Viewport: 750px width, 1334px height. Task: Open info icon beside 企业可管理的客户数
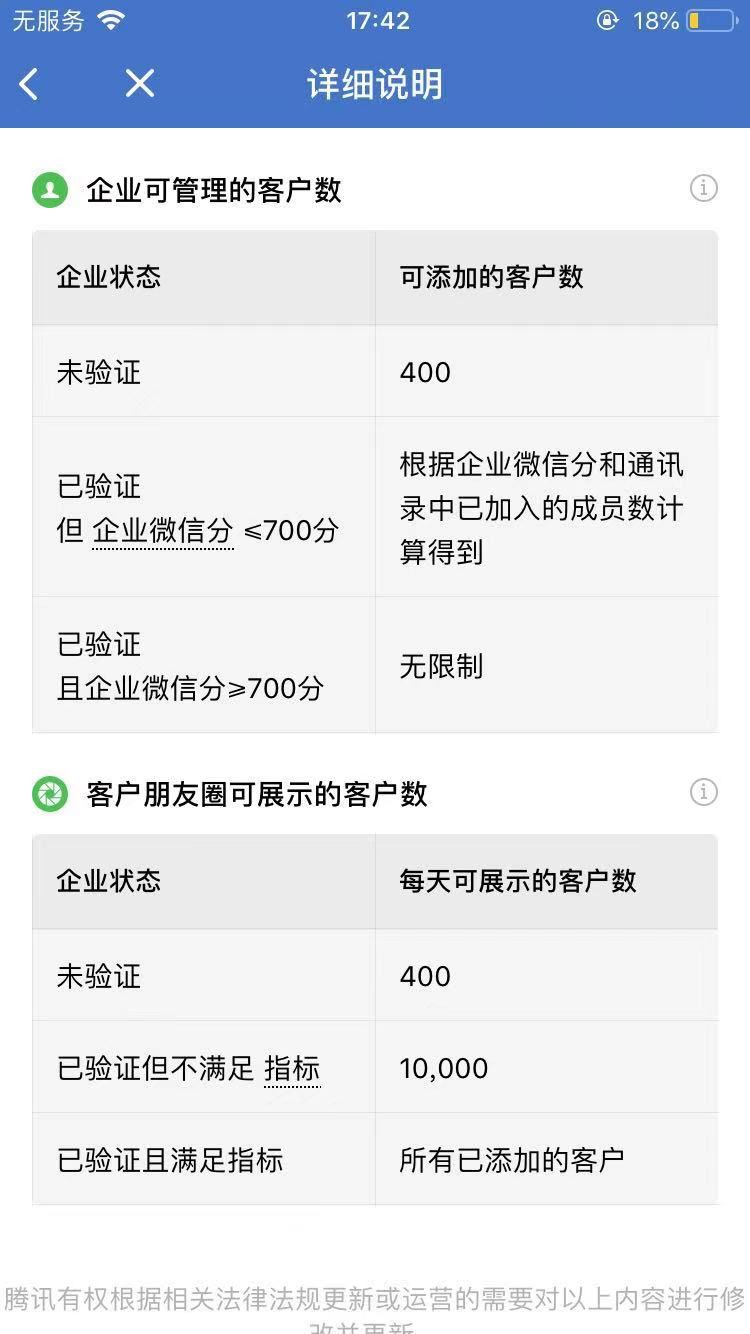[704, 188]
